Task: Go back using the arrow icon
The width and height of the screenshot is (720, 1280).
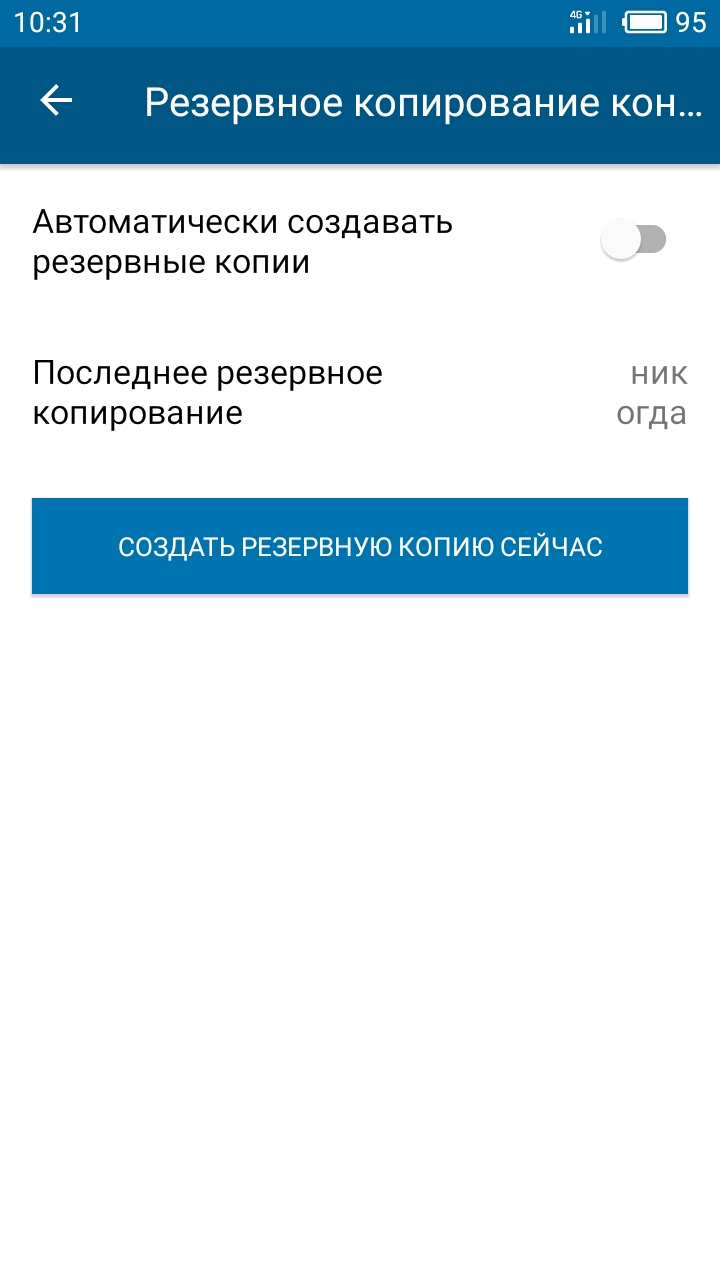Action: pos(56,101)
